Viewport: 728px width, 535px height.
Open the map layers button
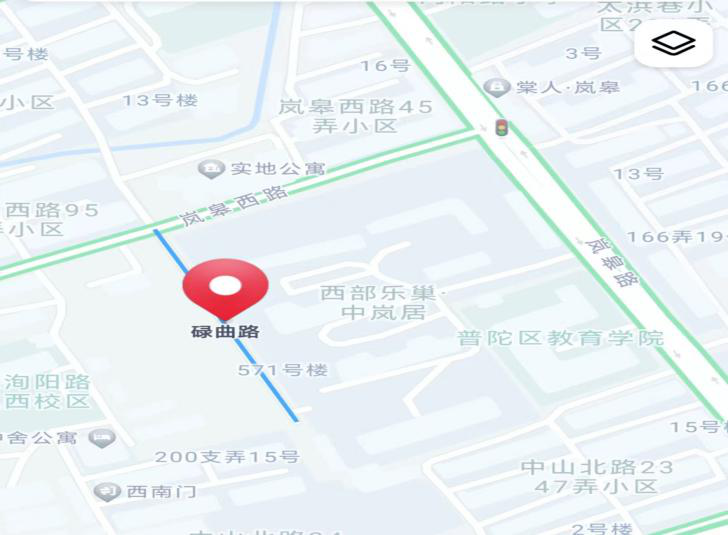pyautogui.click(x=673, y=44)
